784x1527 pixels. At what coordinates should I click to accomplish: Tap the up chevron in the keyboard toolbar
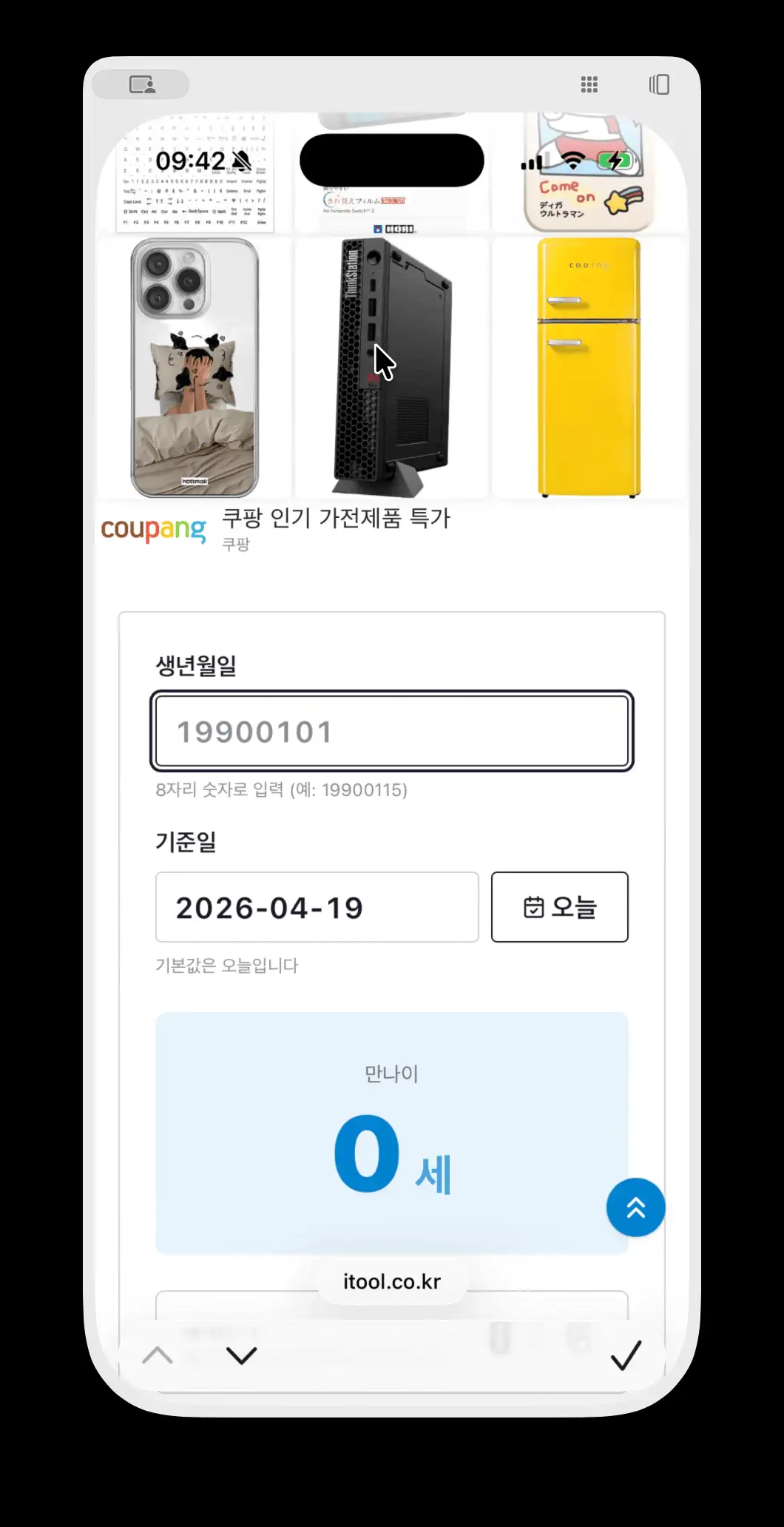point(156,1355)
